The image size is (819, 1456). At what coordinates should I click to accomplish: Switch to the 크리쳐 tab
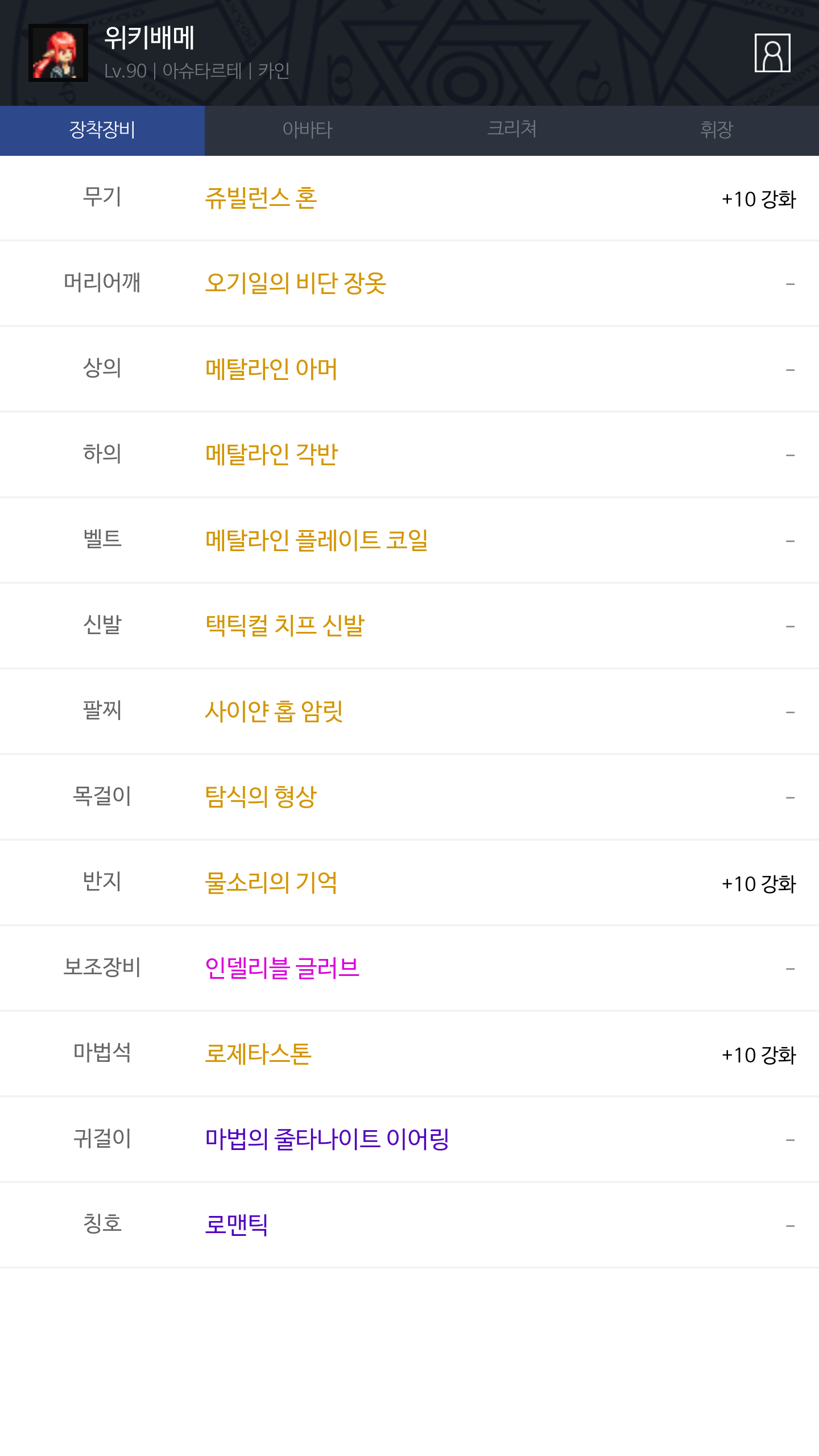pos(512,130)
